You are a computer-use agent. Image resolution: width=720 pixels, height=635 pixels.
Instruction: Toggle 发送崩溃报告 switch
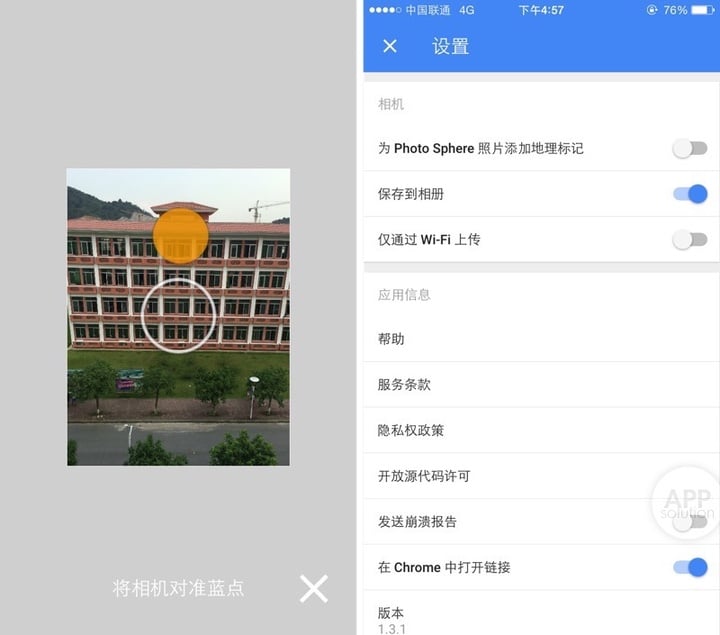(x=689, y=521)
